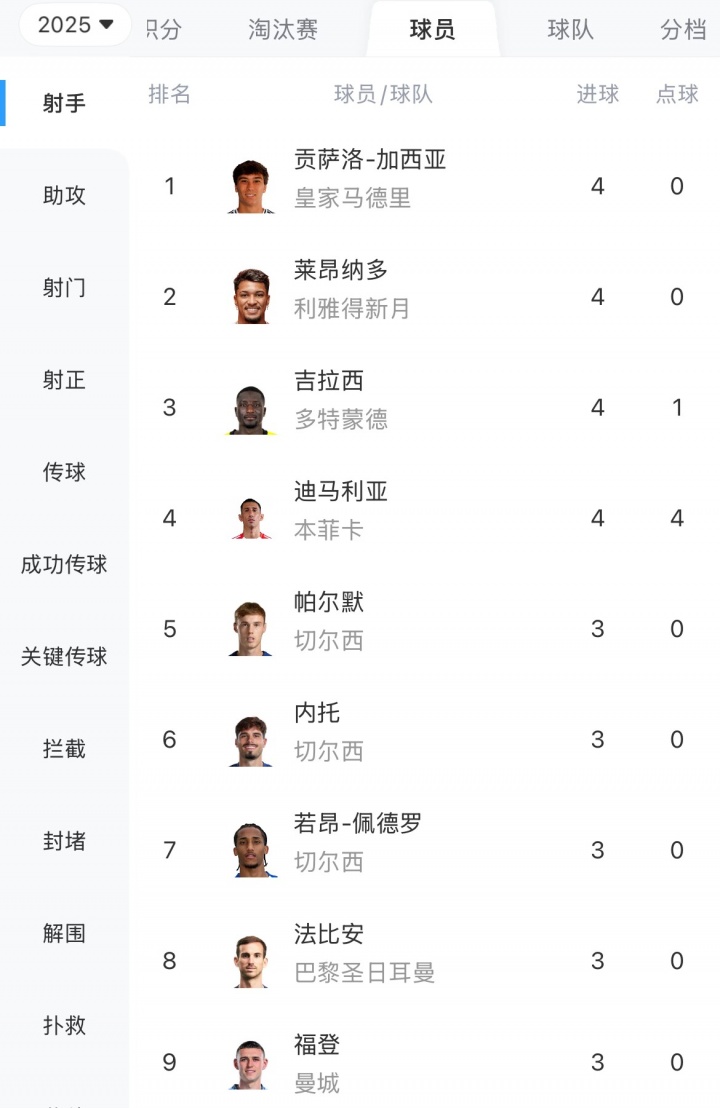Select the 解围 stat category
The image size is (720, 1108).
[x=64, y=933]
